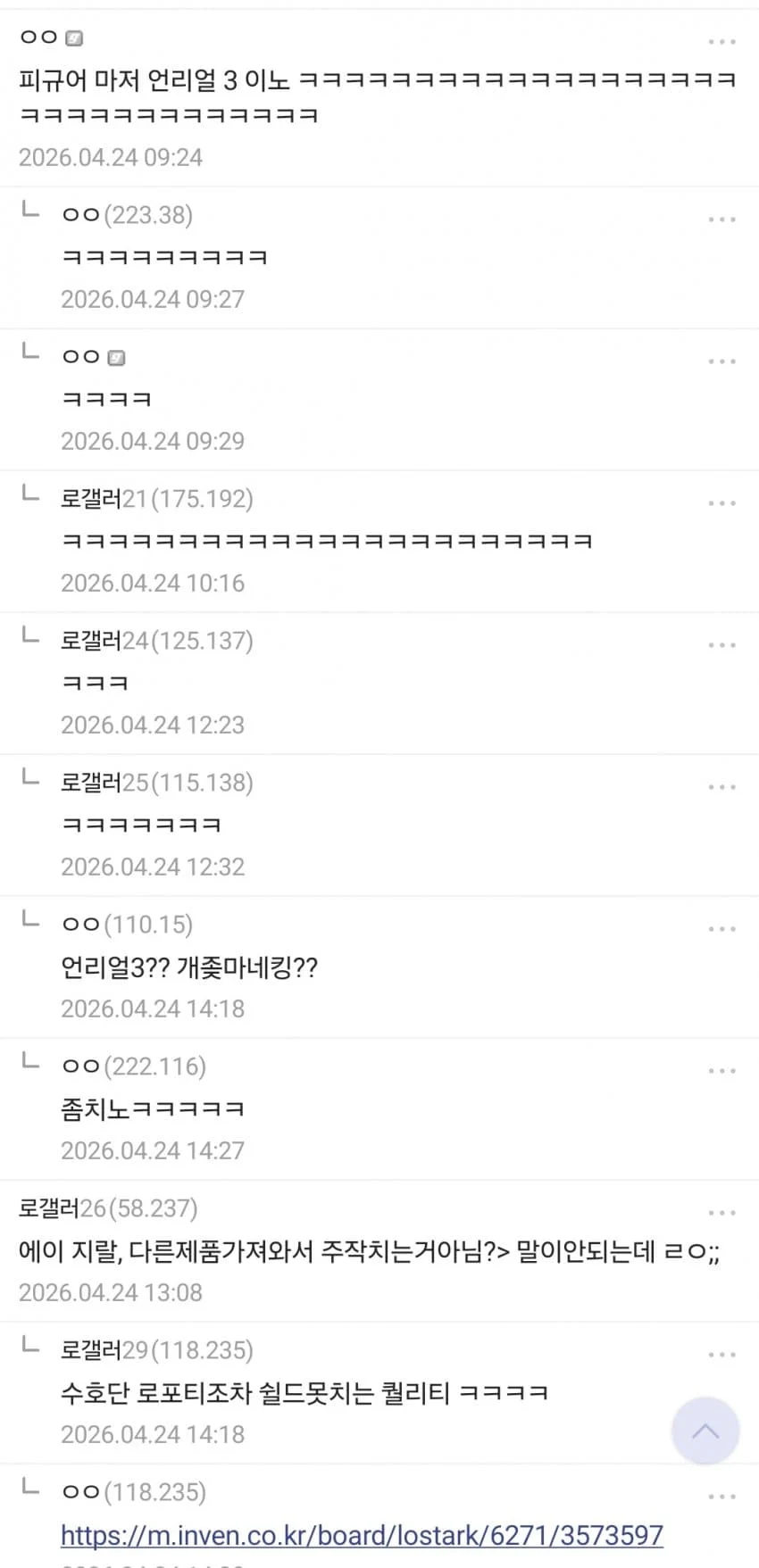This screenshot has height=1568, width=759.
Task: Open the more menu on ㅇㅇ(118.235)'s reply
Action: tap(721, 1497)
